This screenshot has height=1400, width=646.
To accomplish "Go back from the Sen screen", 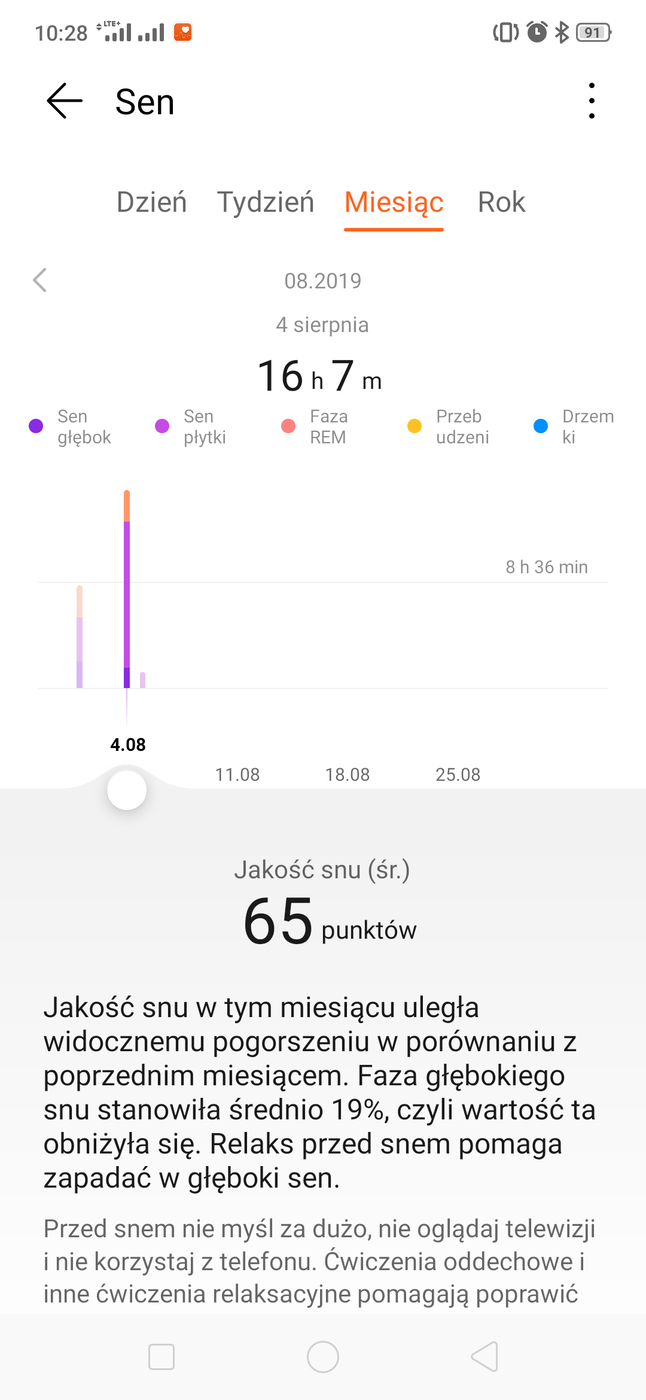I will coord(64,101).
